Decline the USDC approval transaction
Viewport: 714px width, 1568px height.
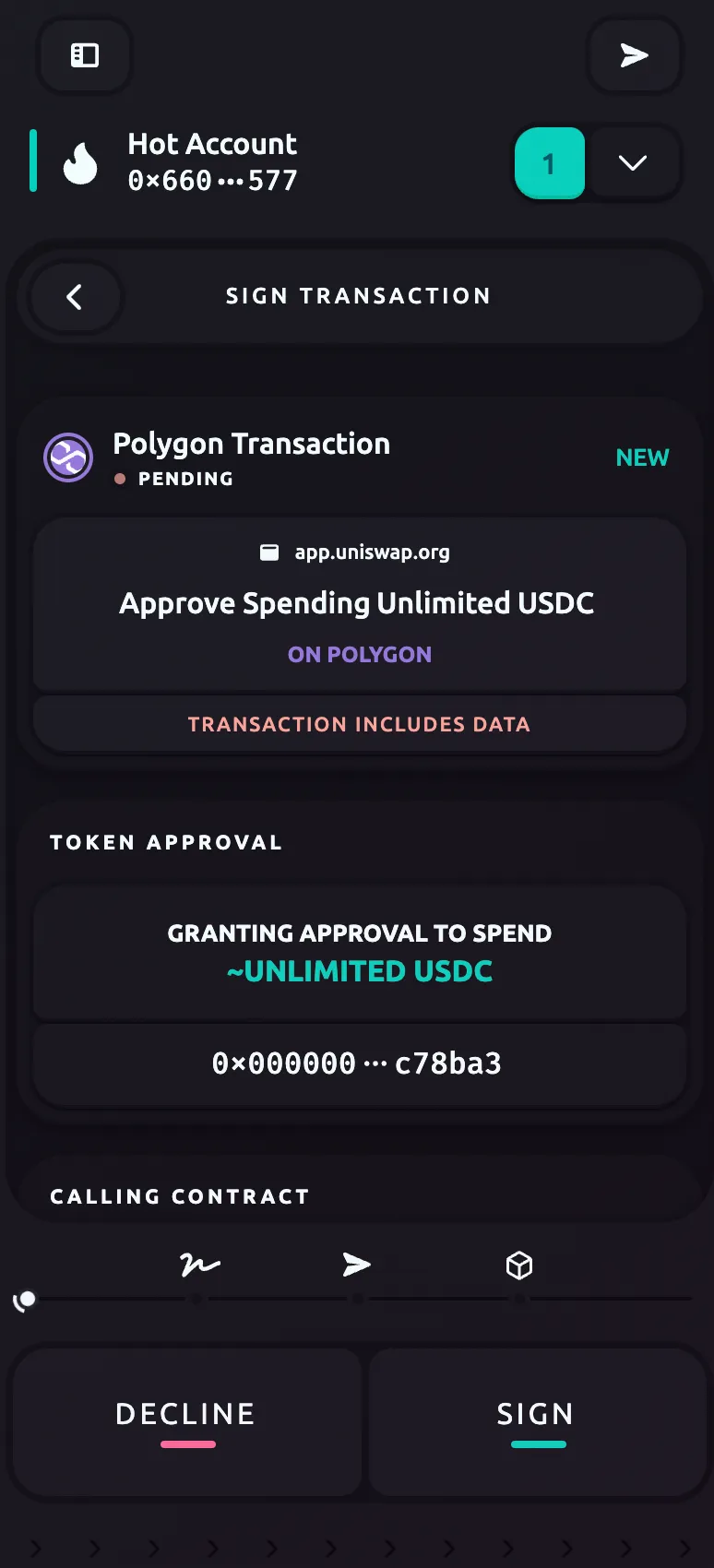click(186, 1421)
